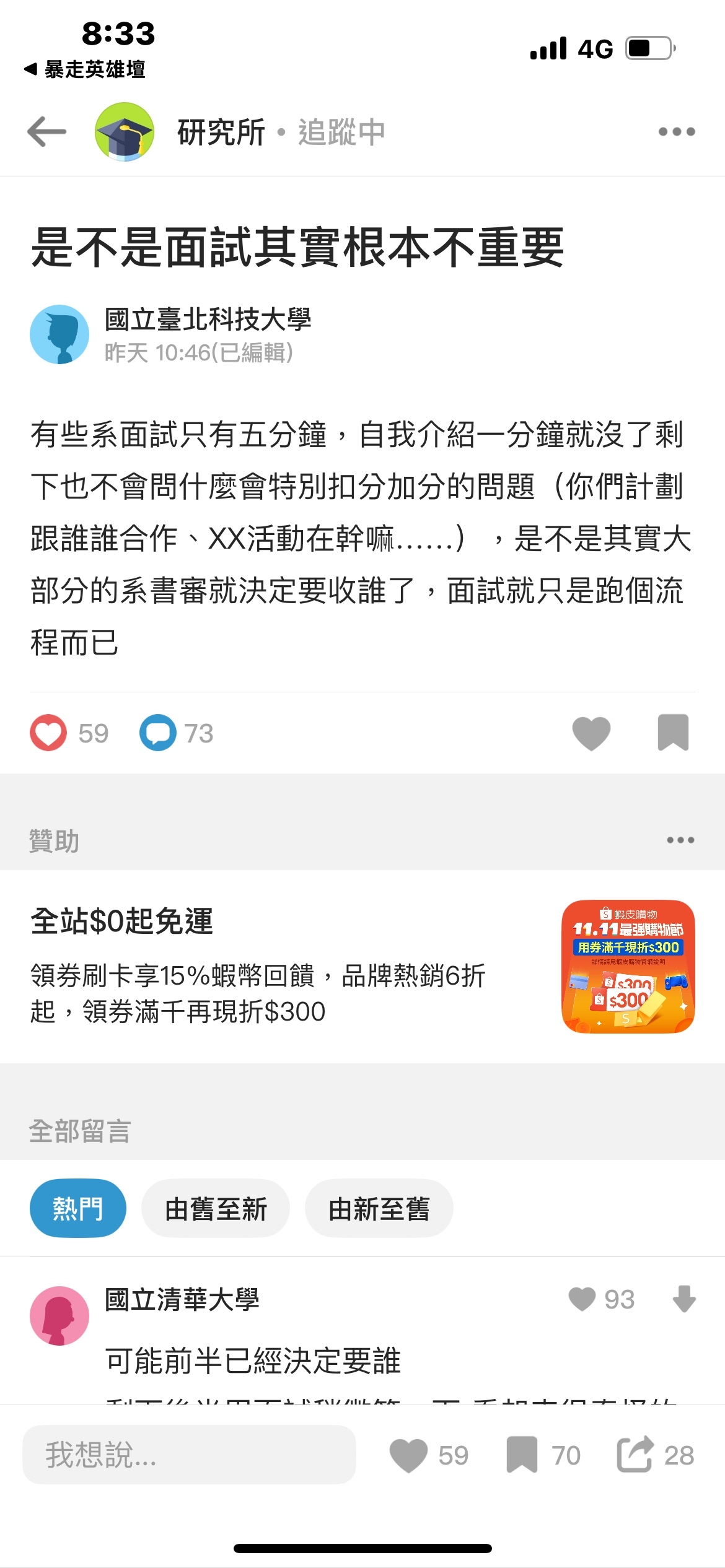Bookmark the post under the article
The height and width of the screenshot is (1568, 725).
(673, 733)
